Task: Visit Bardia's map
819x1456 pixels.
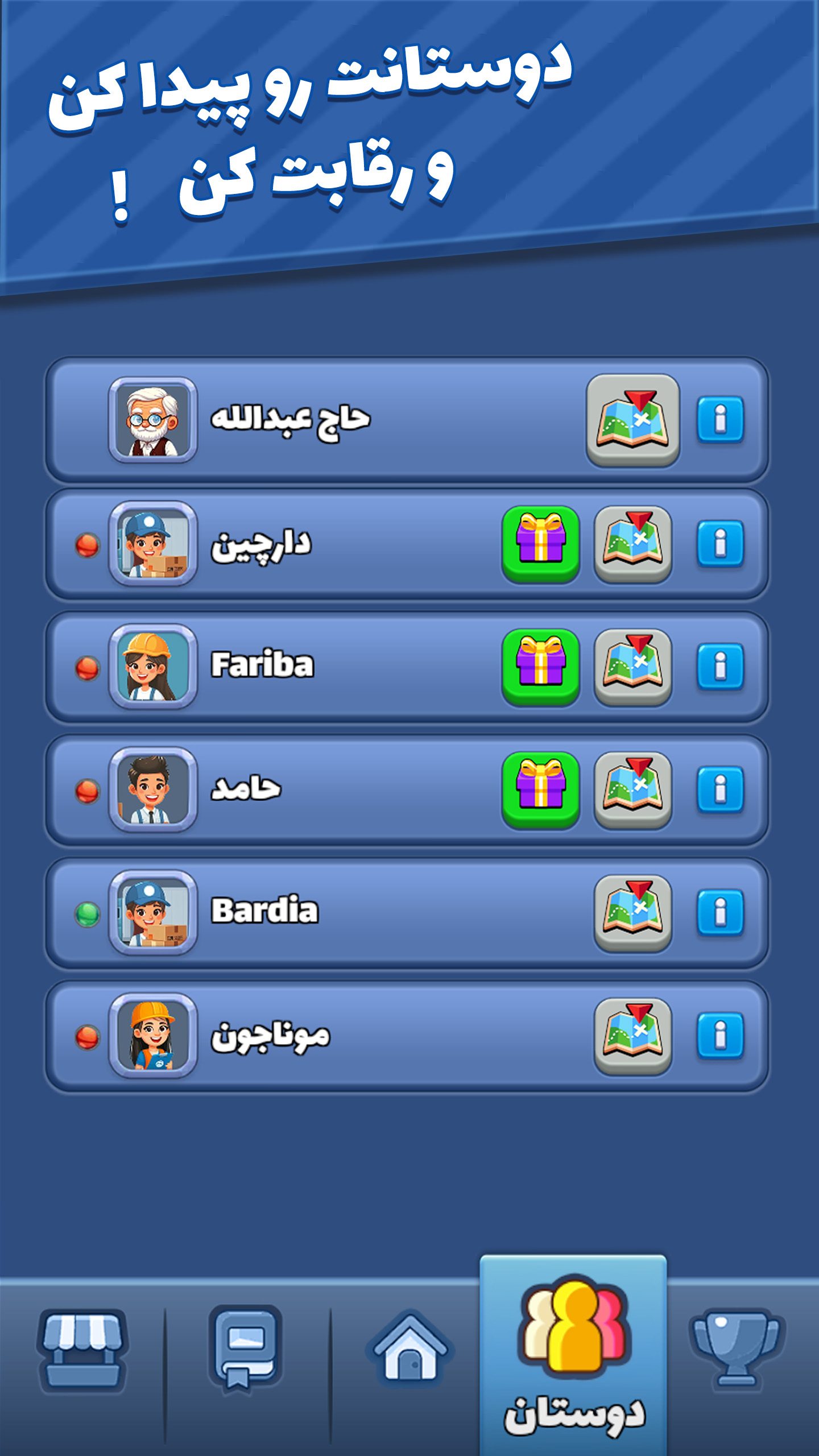Action: tap(632, 912)
